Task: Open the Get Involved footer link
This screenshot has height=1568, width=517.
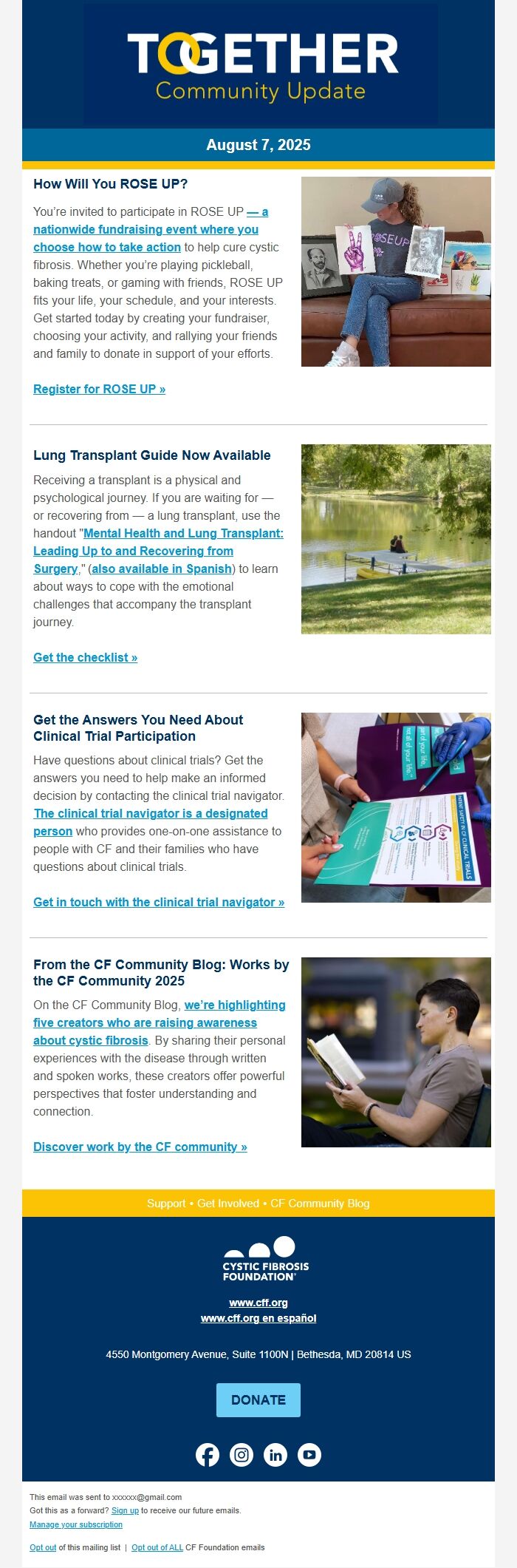Action: [228, 1203]
